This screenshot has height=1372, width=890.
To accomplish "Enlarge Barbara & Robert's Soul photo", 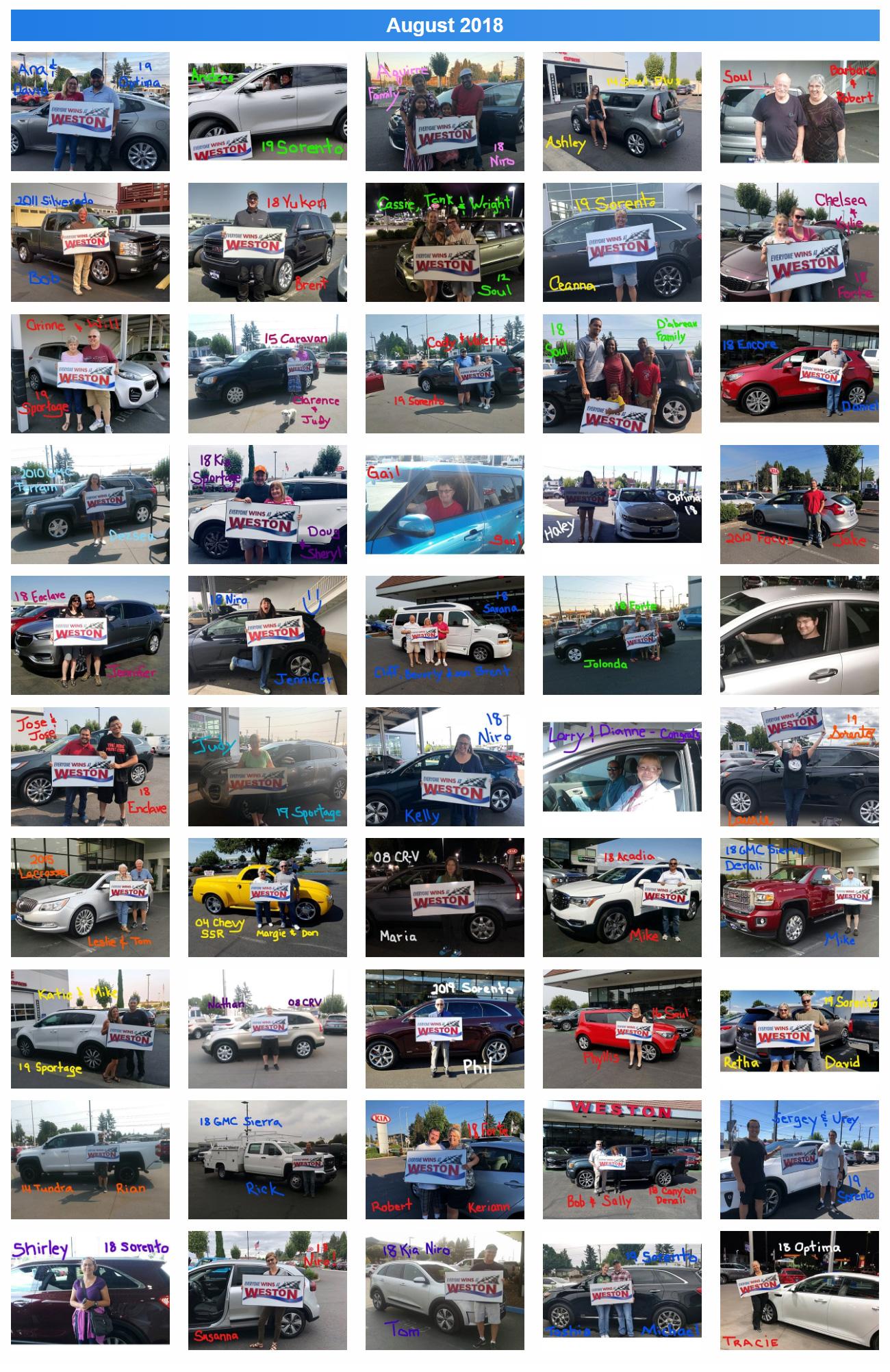I will [799, 112].
